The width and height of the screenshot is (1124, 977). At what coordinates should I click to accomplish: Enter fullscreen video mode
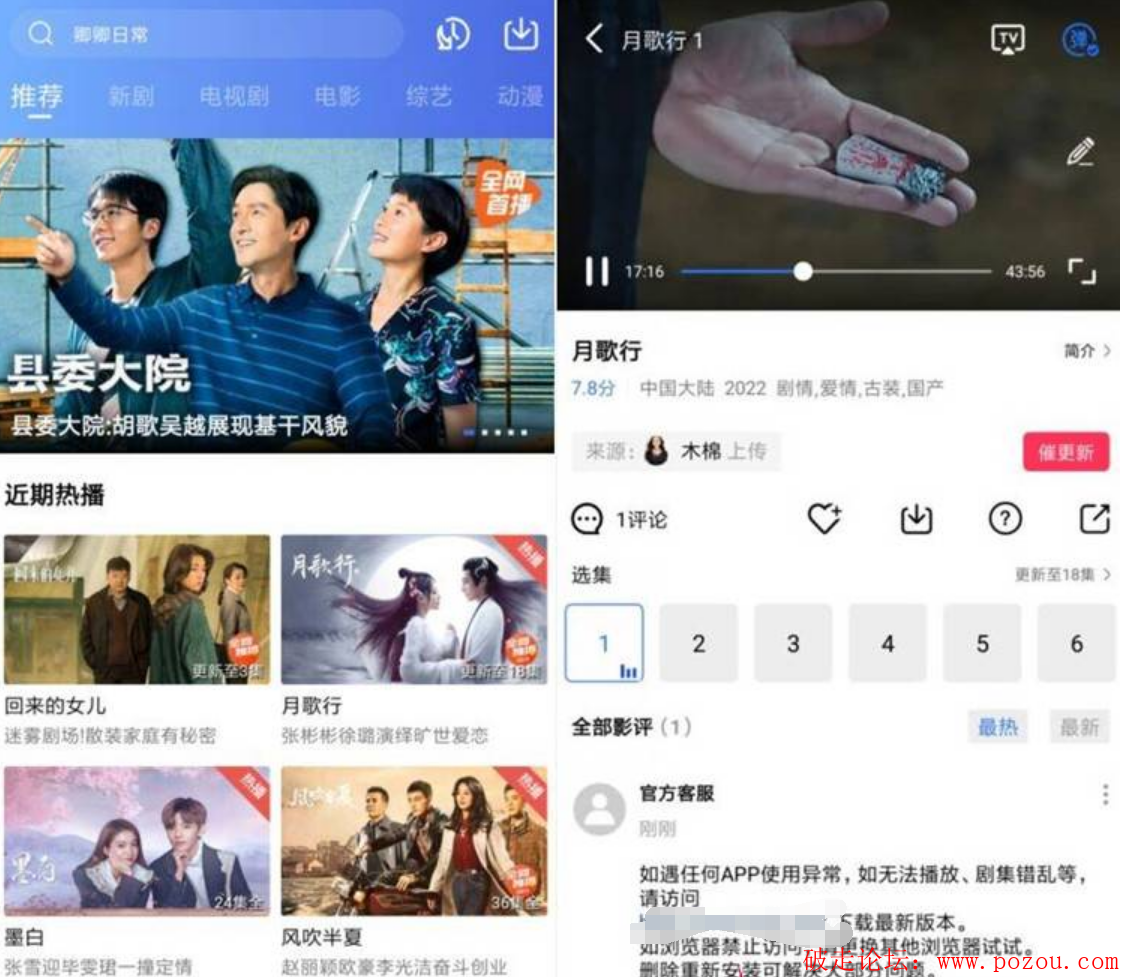coord(1081,271)
